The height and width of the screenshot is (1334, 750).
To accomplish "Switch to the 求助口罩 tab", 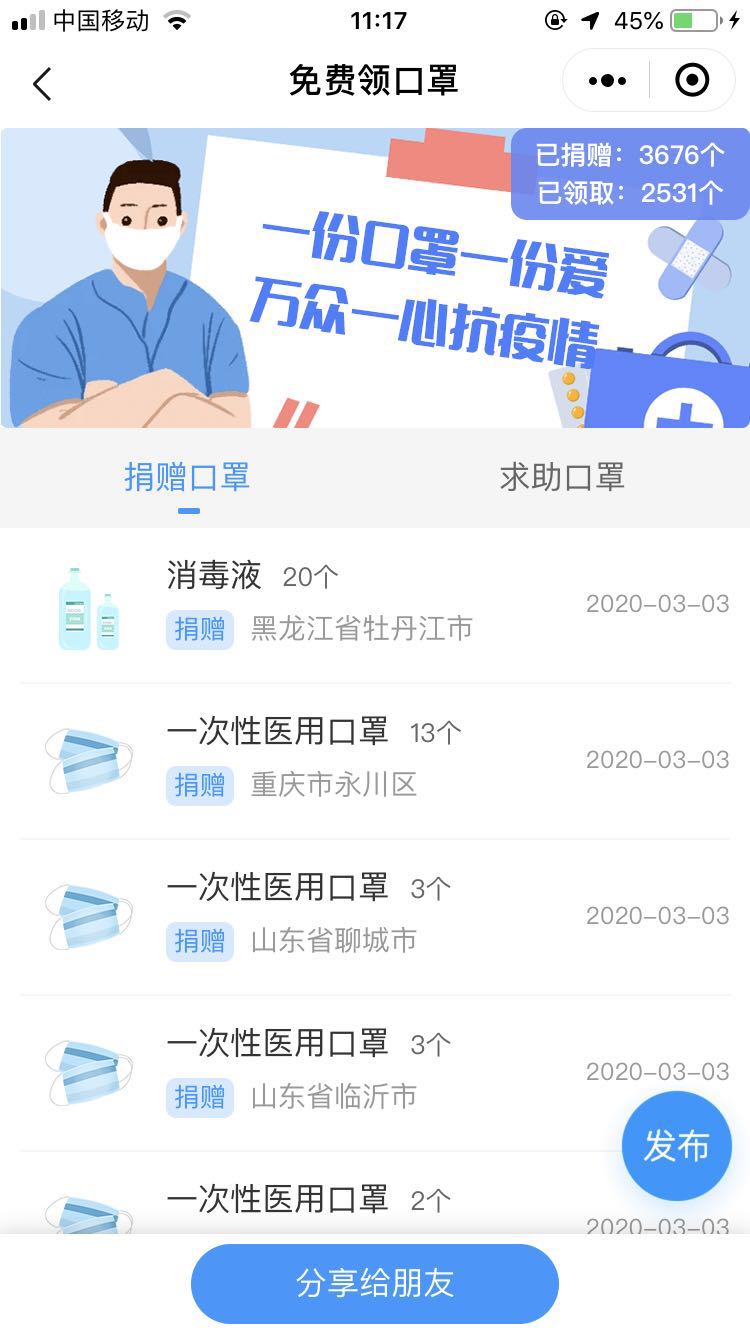I will 562,477.
